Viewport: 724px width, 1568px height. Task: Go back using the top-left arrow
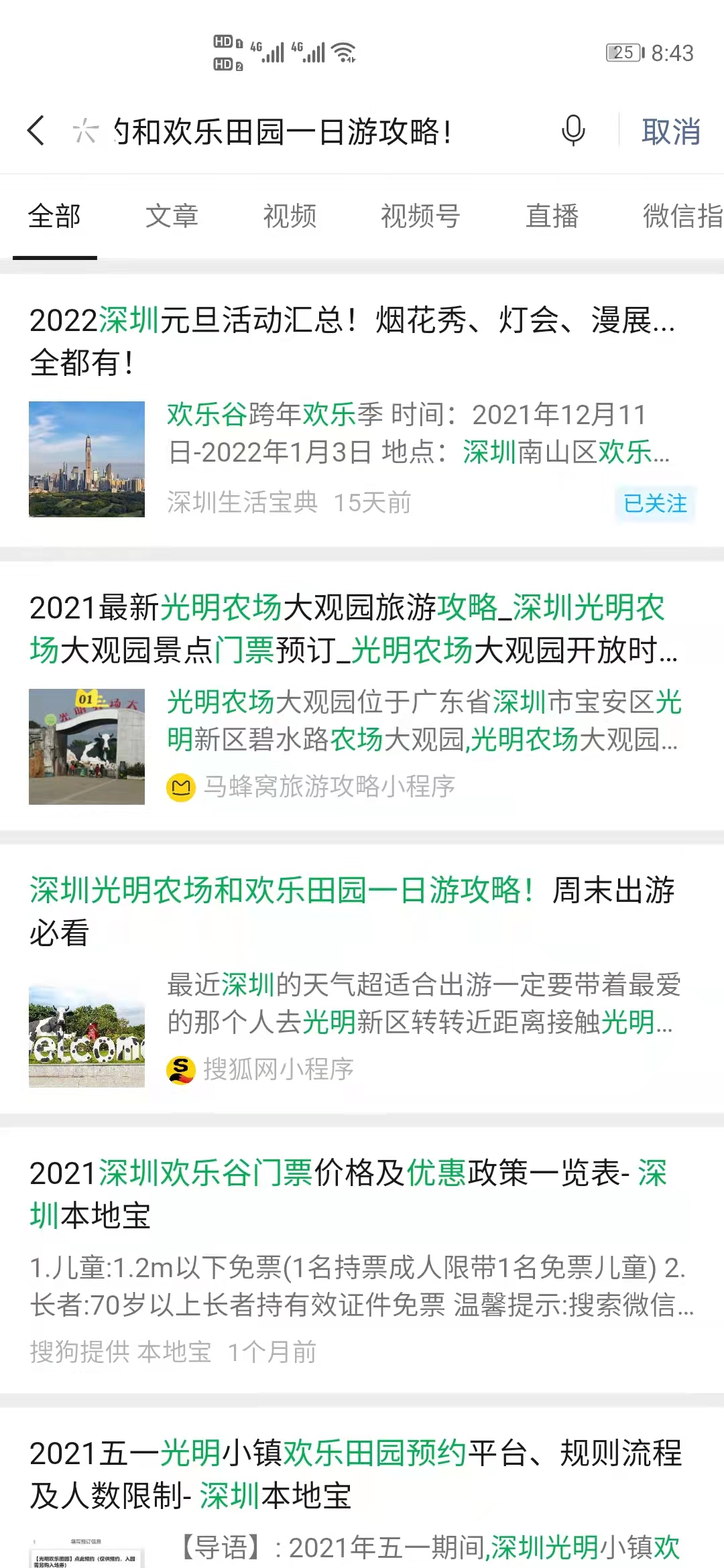(36, 131)
